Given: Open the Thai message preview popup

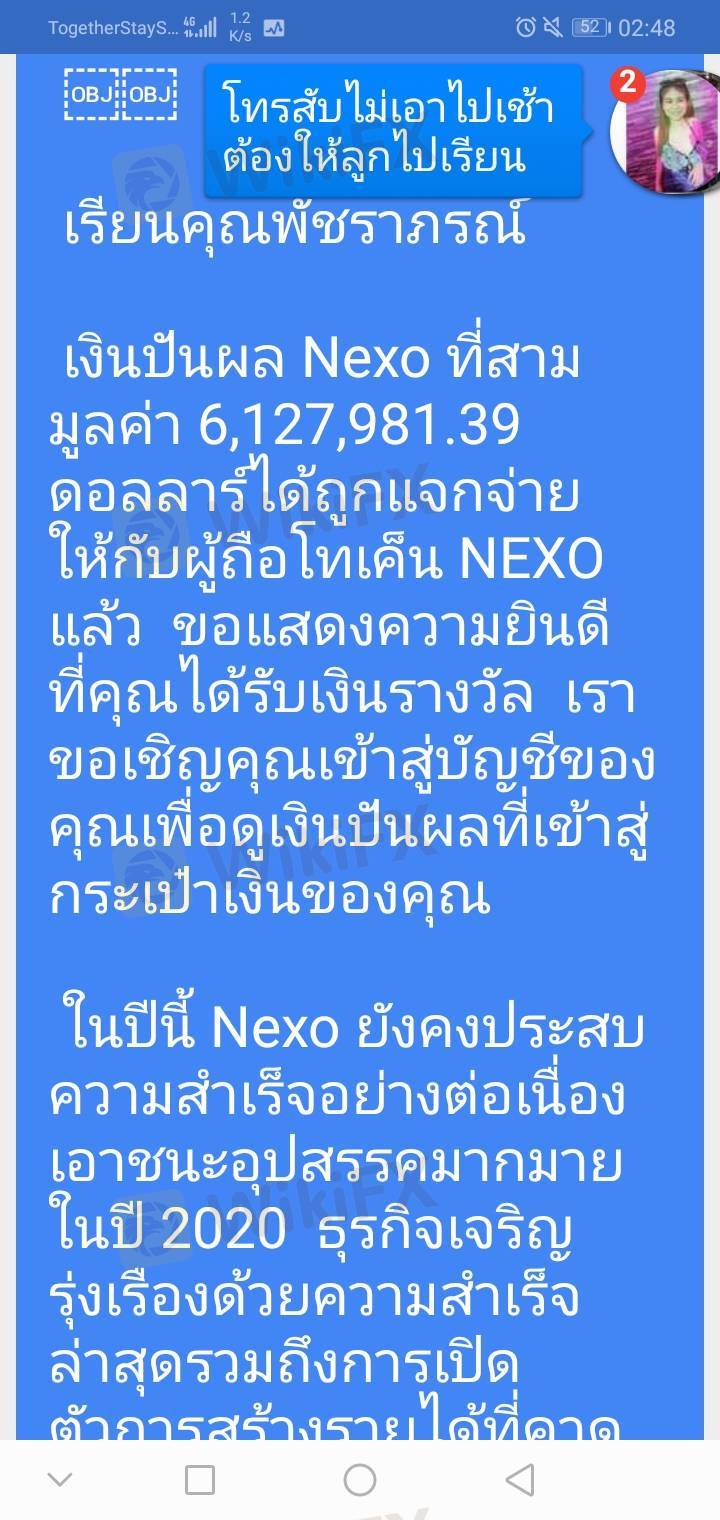Looking at the screenshot, I should (392, 131).
